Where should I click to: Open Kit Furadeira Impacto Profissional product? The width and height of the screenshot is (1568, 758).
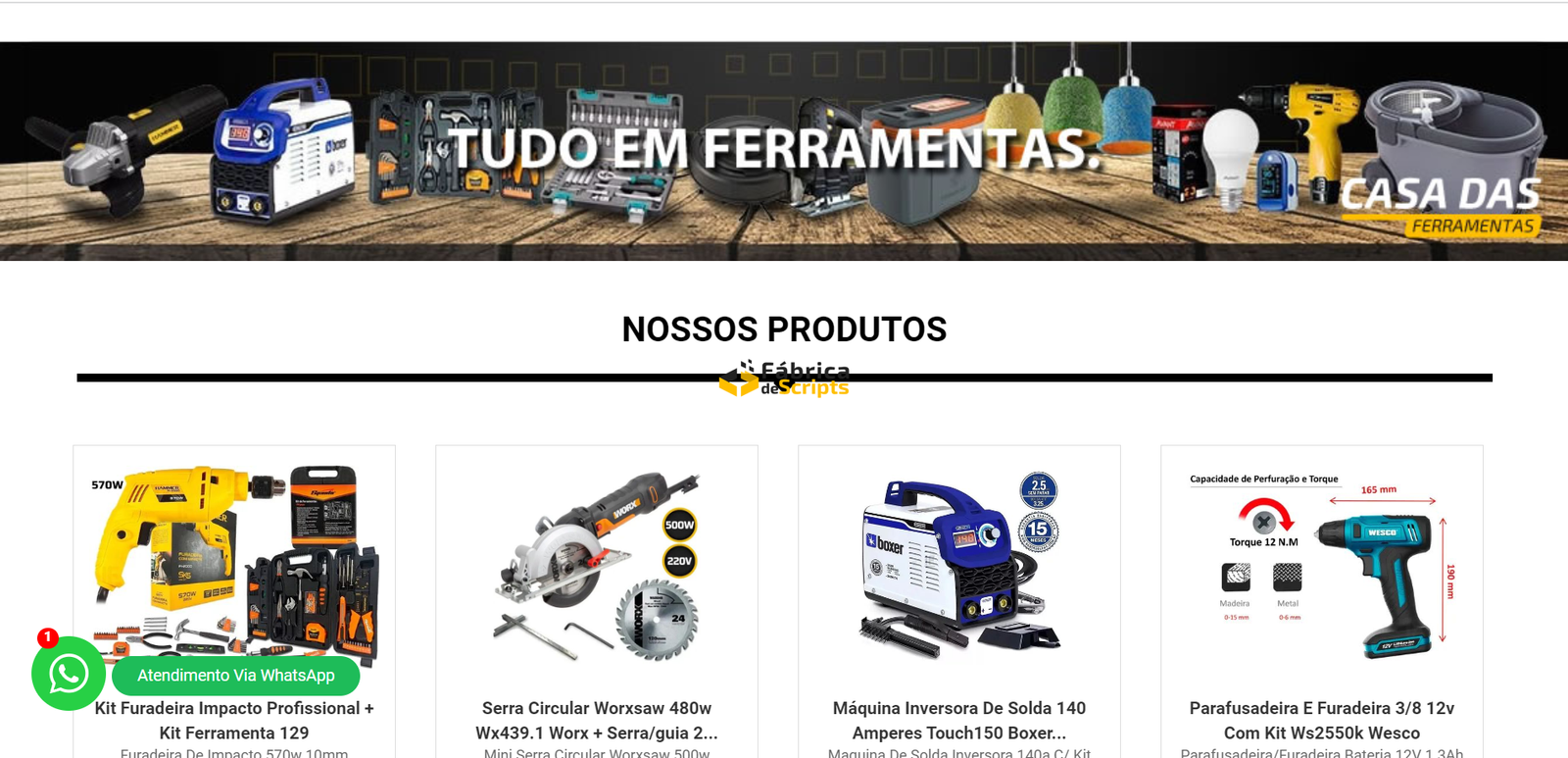(233, 720)
